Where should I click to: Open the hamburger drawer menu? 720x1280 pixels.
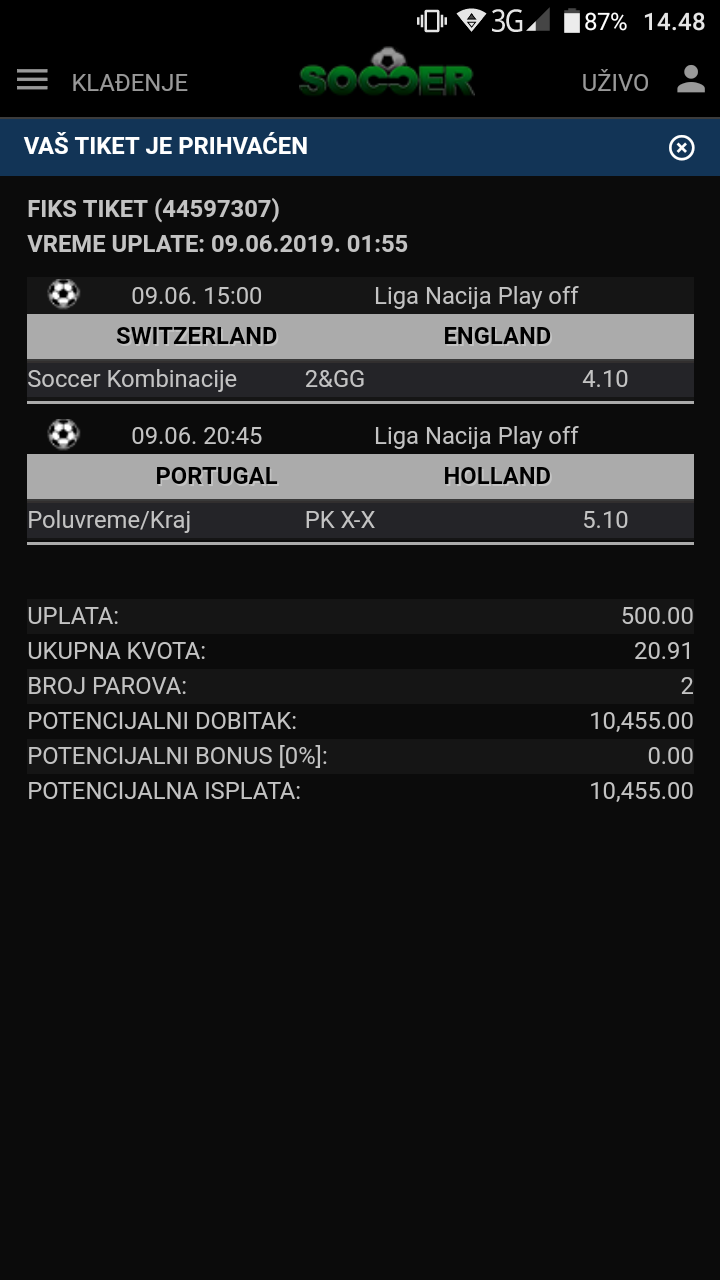click(x=32, y=80)
